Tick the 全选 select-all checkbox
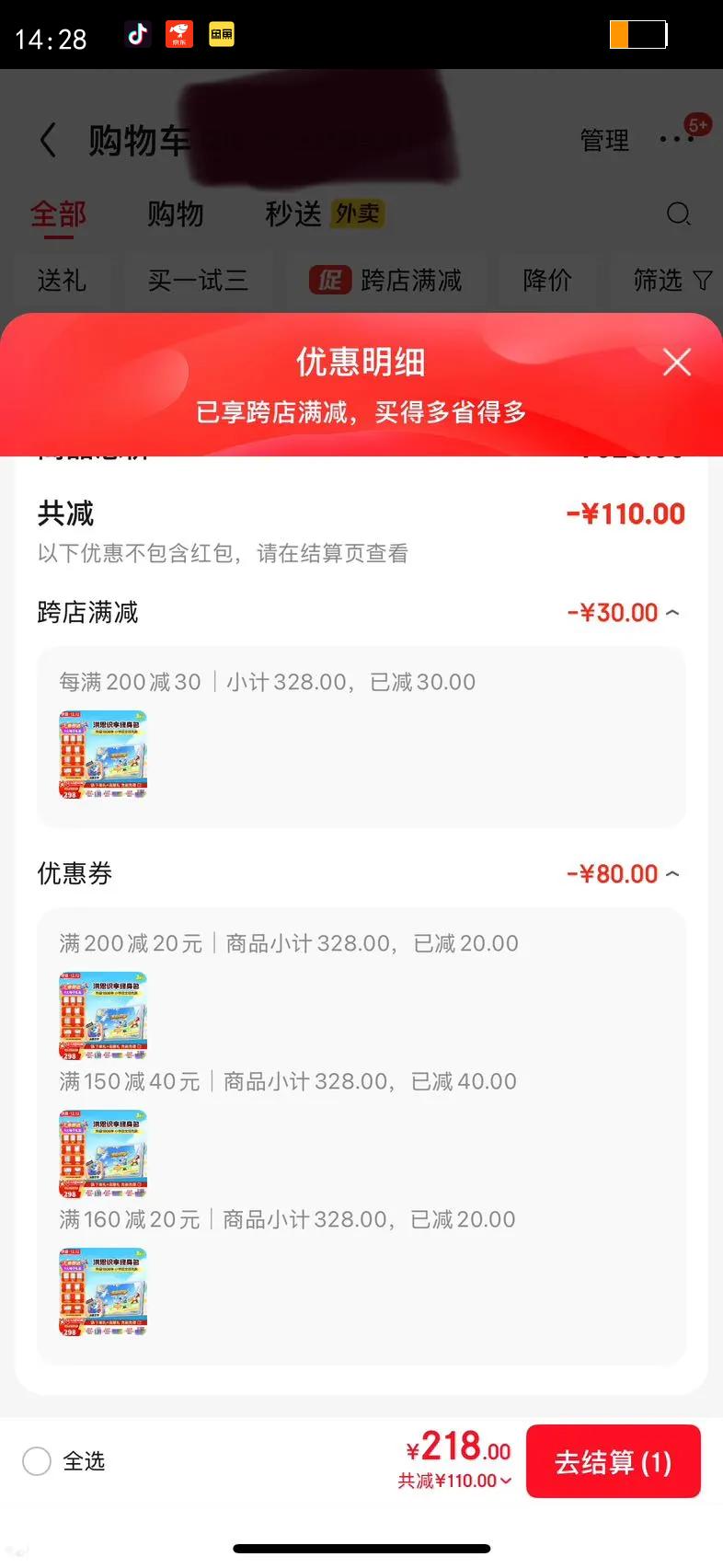Screen dimensions: 723x1568 (x=37, y=1461)
